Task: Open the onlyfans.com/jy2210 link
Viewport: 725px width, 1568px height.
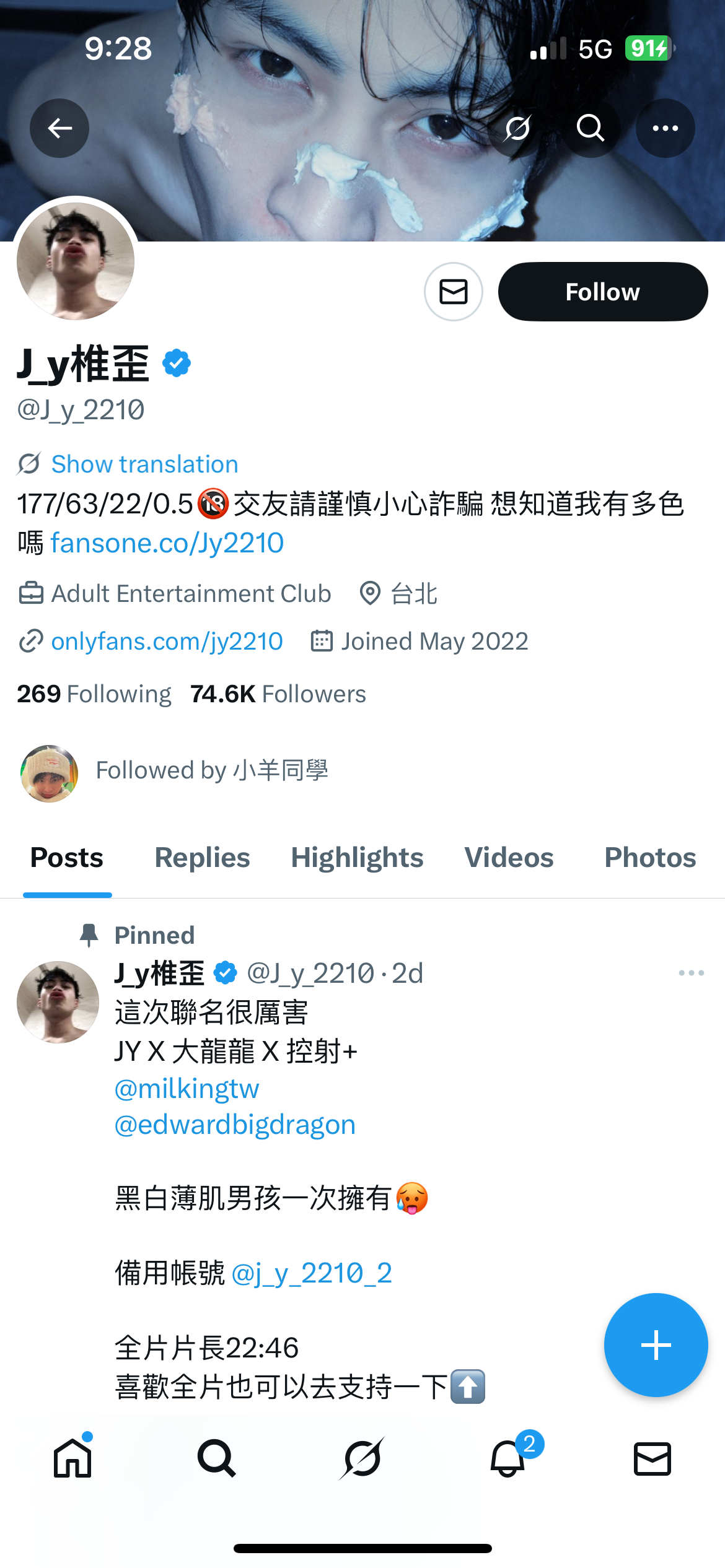Action: click(x=167, y=641)
